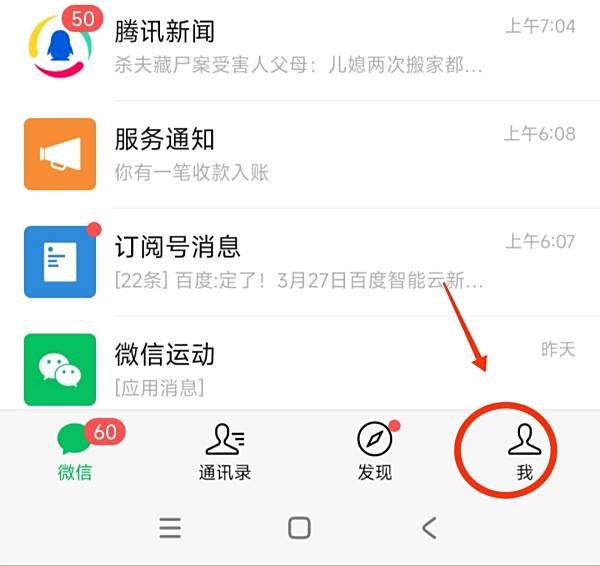The width and height of the screenshot is (600, 566).
Task: Open the 微信运动 chat
Action: [x=300, y=366]
